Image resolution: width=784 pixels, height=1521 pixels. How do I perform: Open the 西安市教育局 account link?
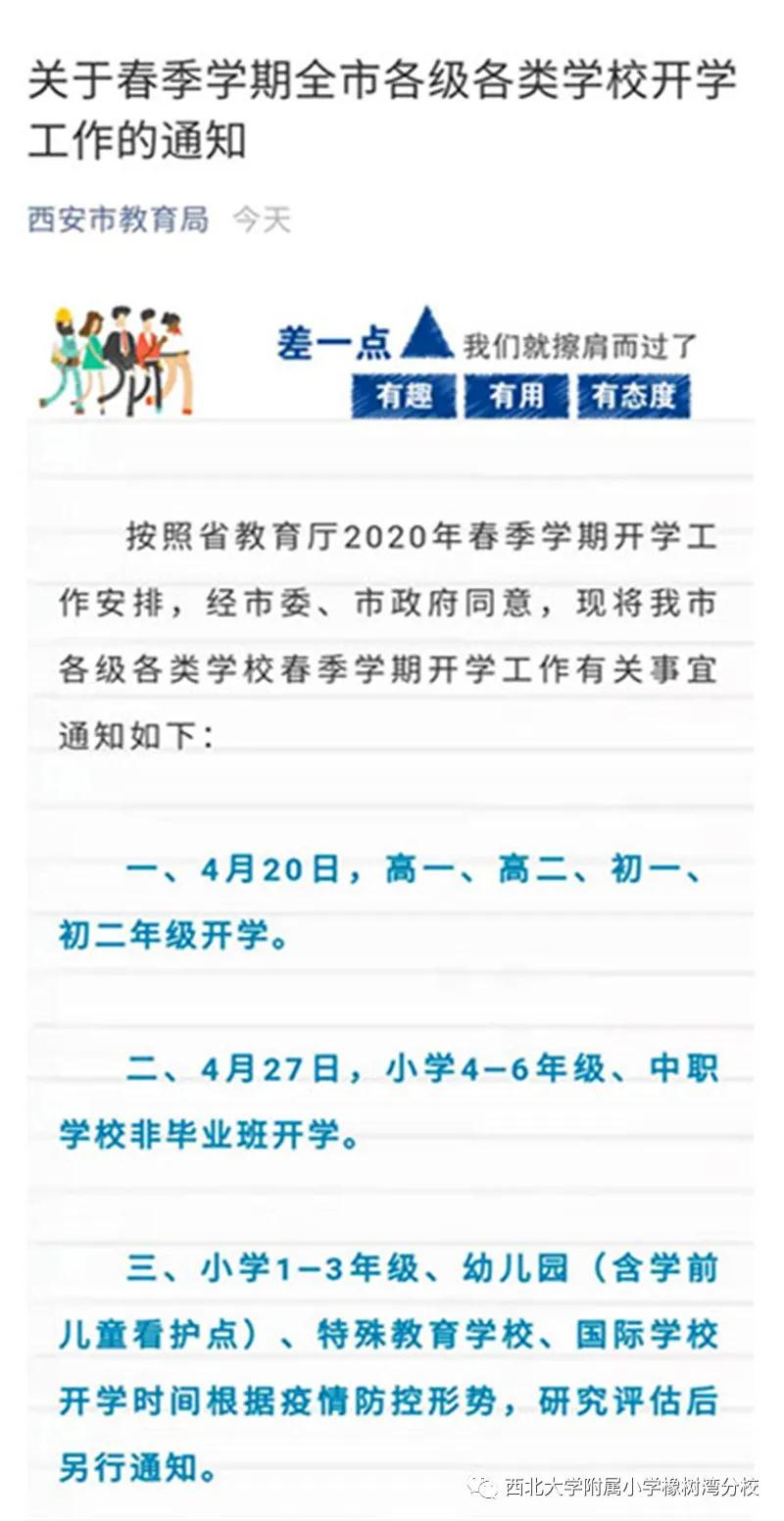118,220
